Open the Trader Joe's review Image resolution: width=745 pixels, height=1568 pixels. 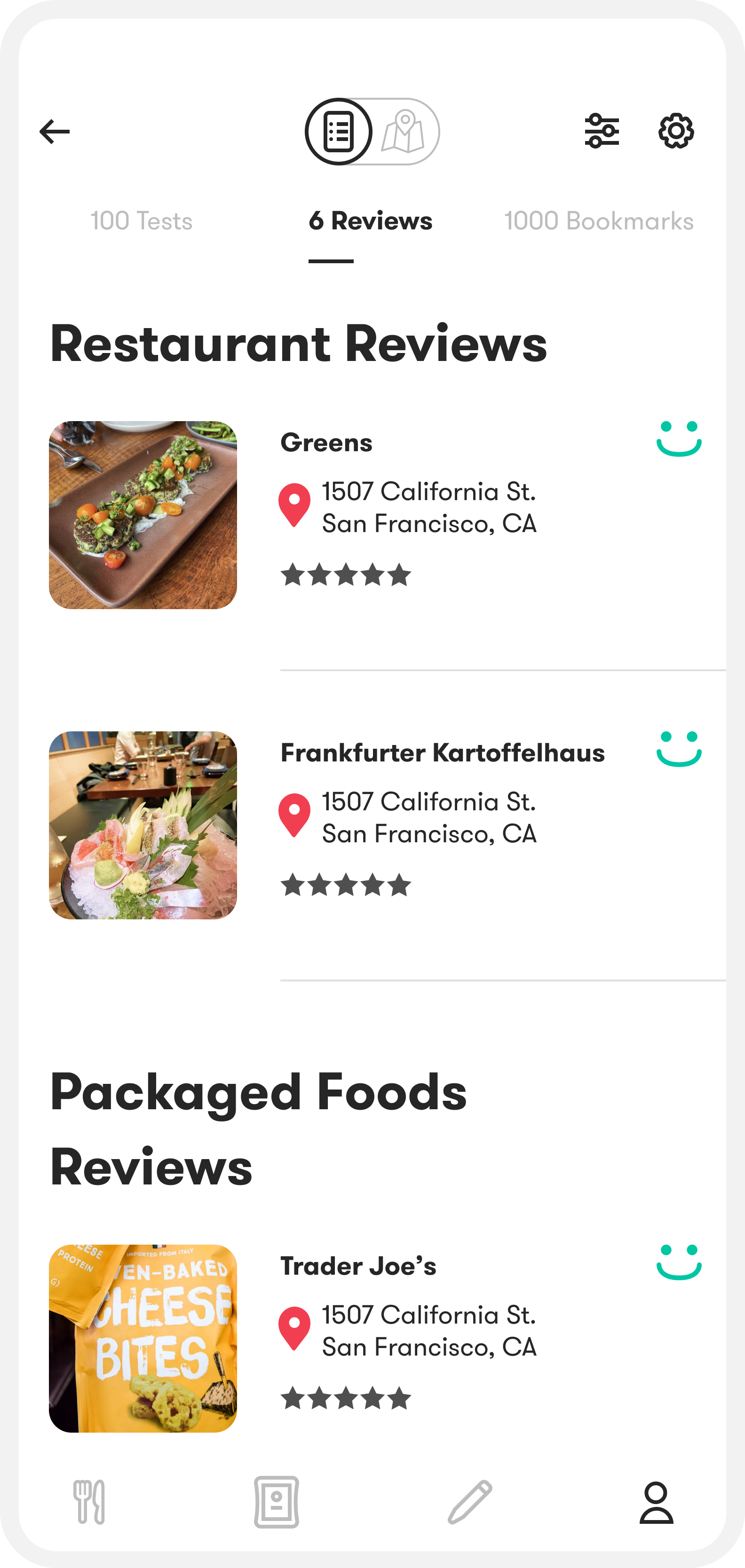pyautogui.click(x=358, y=1266)
